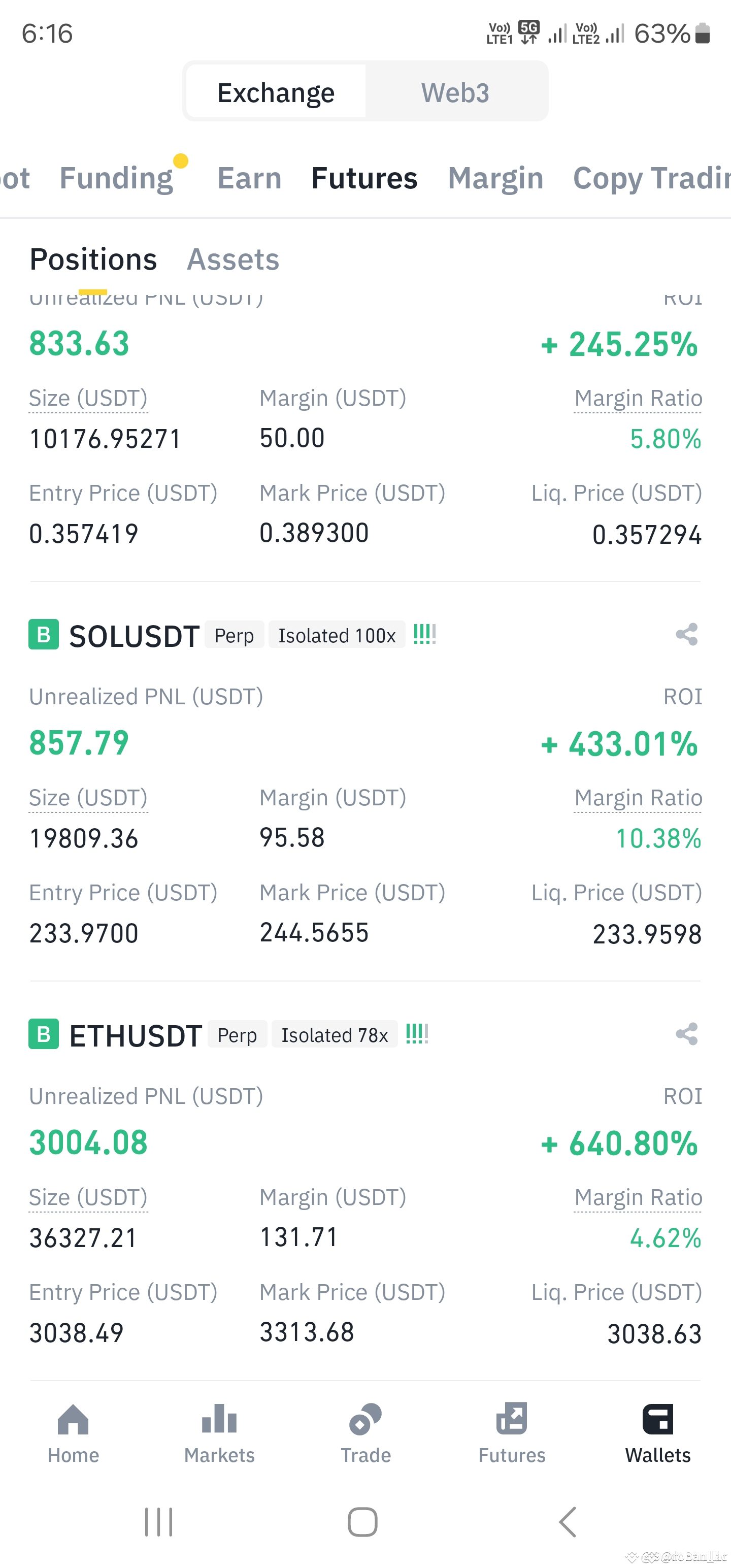Open the Margin tab

tap(495, 178)
